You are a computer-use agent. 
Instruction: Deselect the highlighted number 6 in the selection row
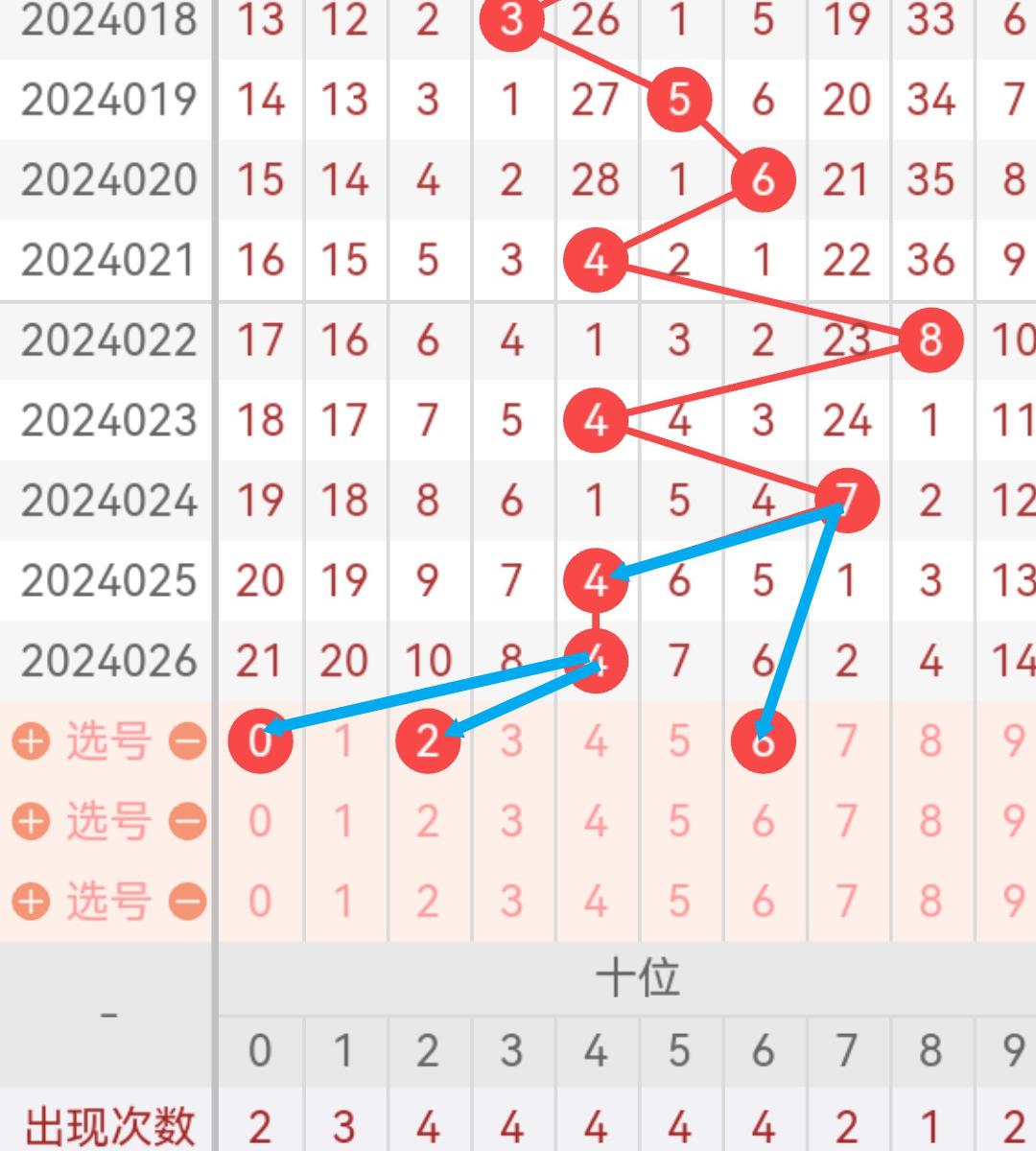click(x=763, y=740)
